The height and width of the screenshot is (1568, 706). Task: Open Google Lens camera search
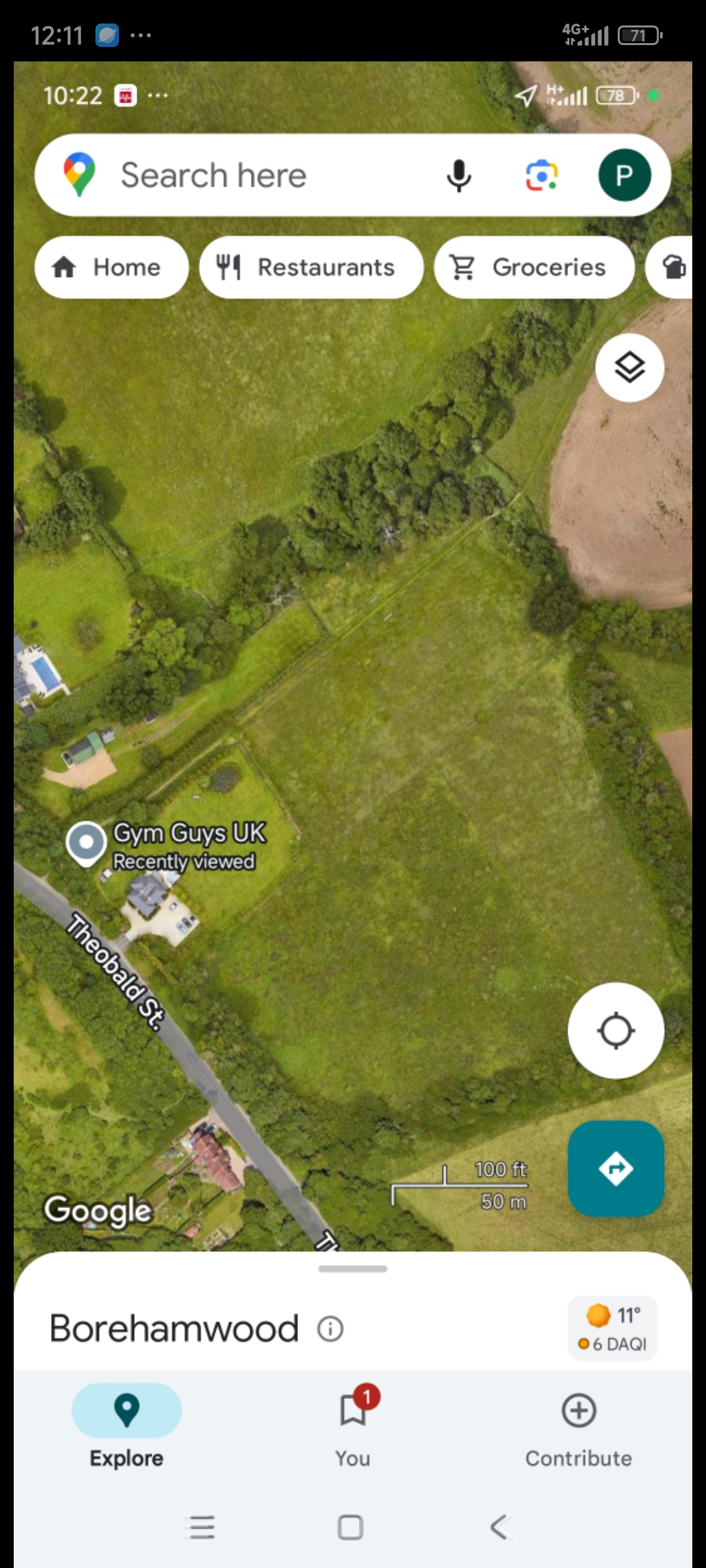(x=542, y=175)
